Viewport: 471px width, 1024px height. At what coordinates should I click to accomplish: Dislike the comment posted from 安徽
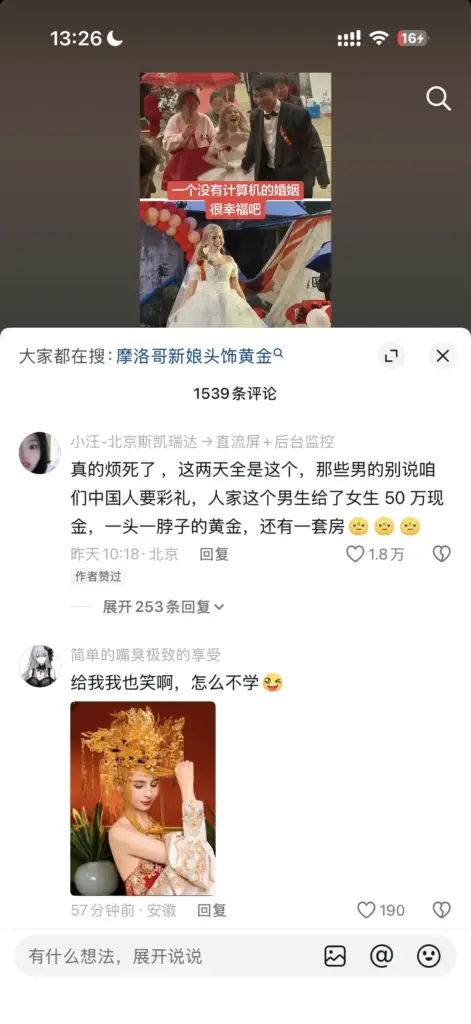click(x=442, y=910)
